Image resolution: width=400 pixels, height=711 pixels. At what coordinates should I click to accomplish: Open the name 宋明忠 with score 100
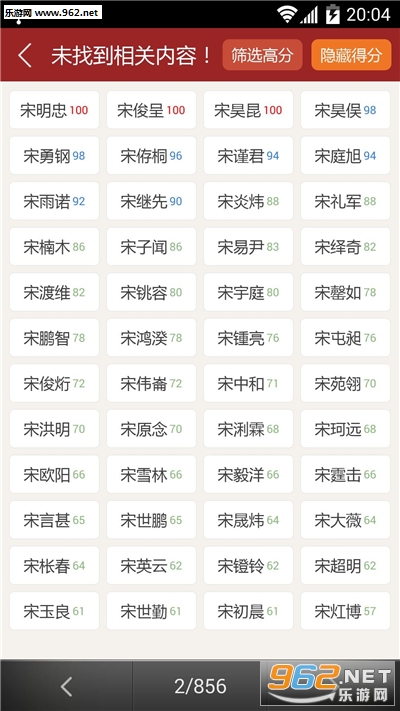(x=54, y=110)
